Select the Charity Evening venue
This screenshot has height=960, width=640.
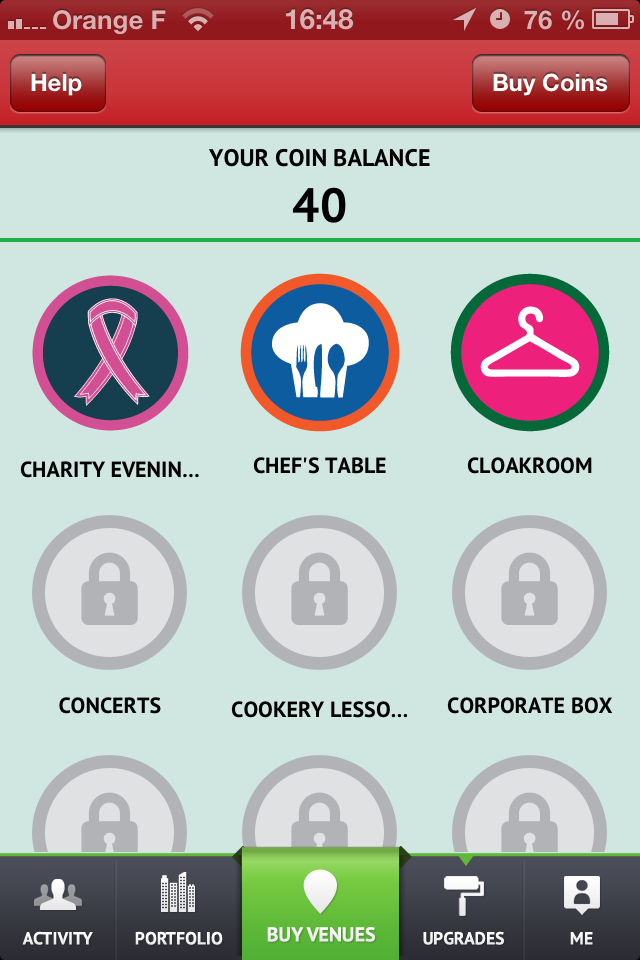(110, 353)
